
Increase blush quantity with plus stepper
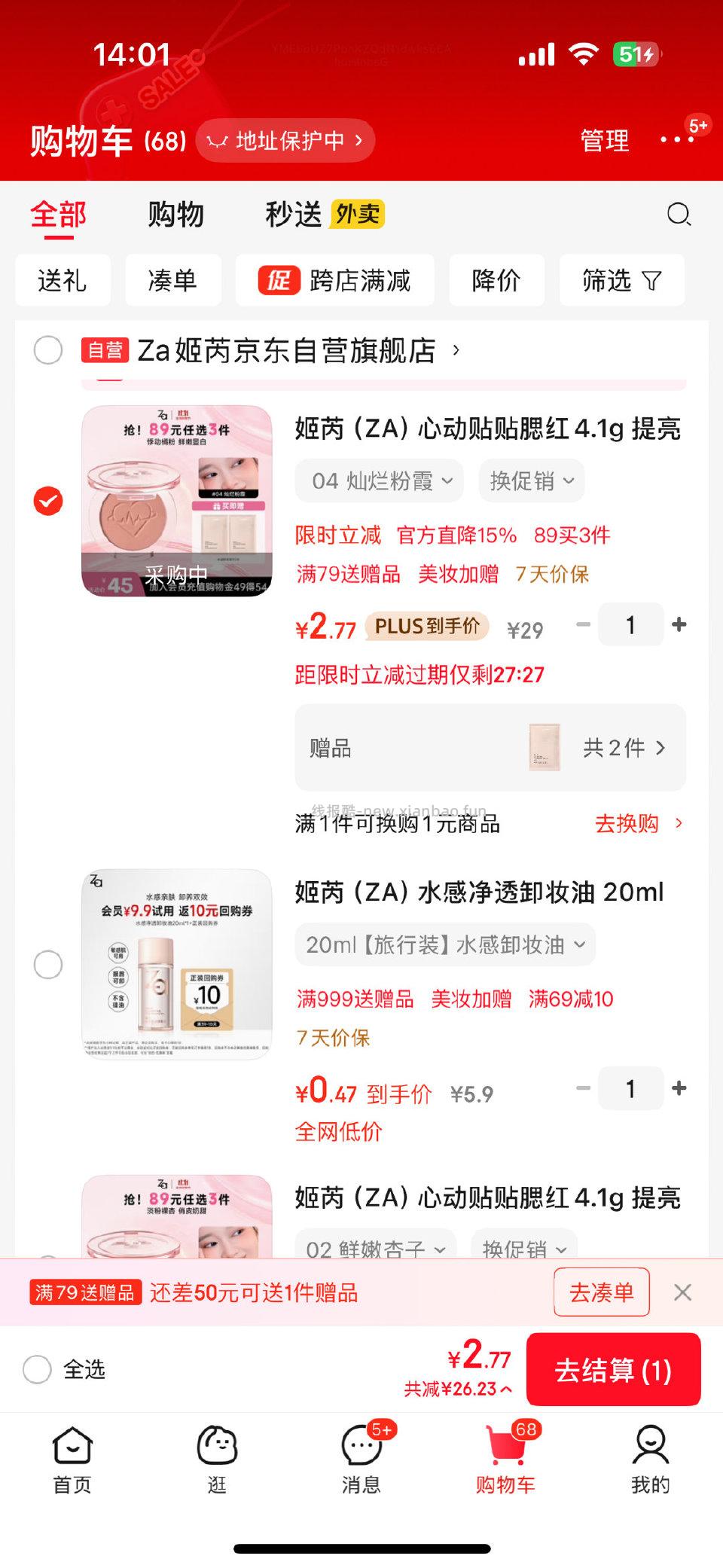(679, 624)
